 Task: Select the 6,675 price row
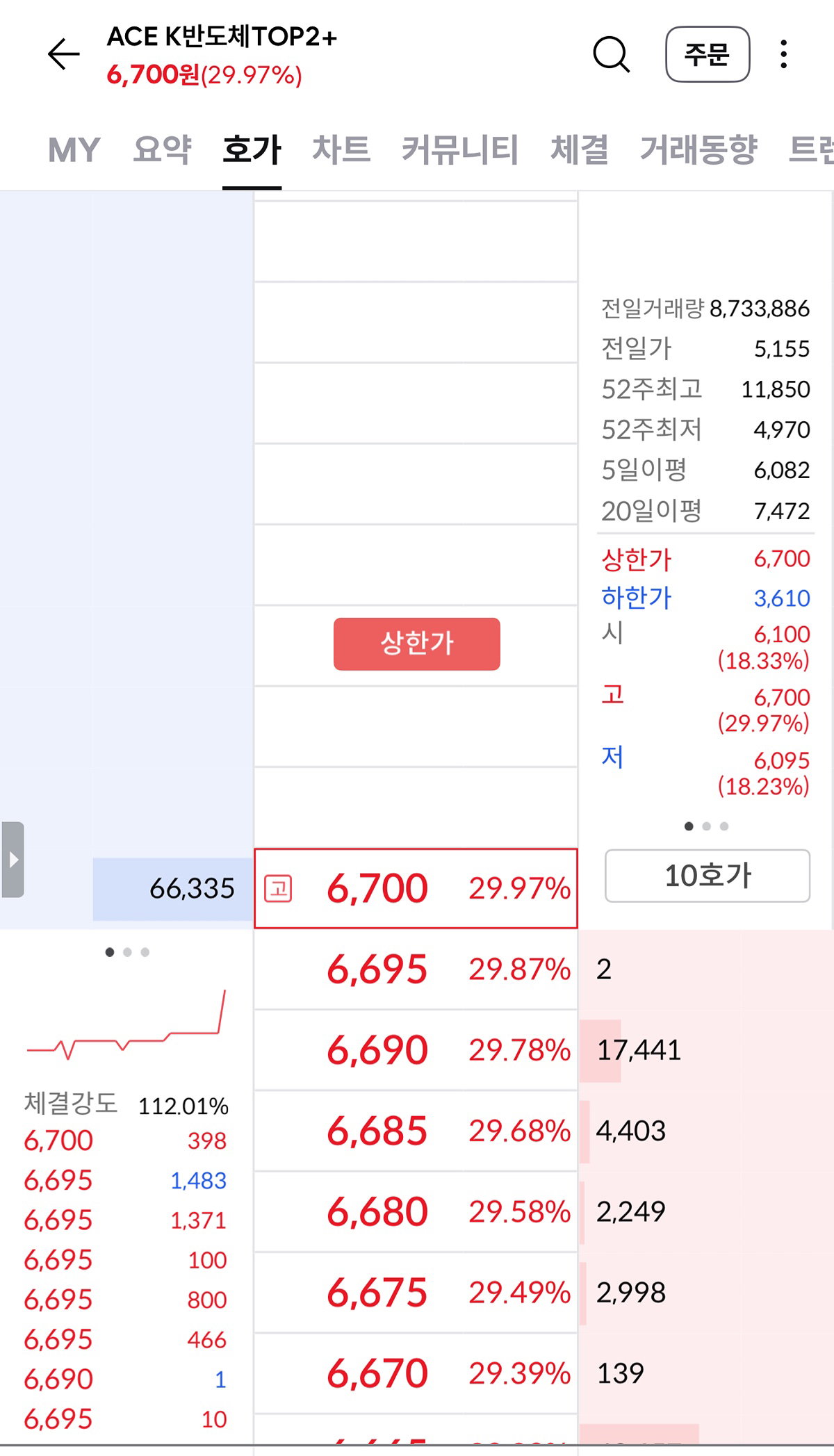click(416, 1292)
